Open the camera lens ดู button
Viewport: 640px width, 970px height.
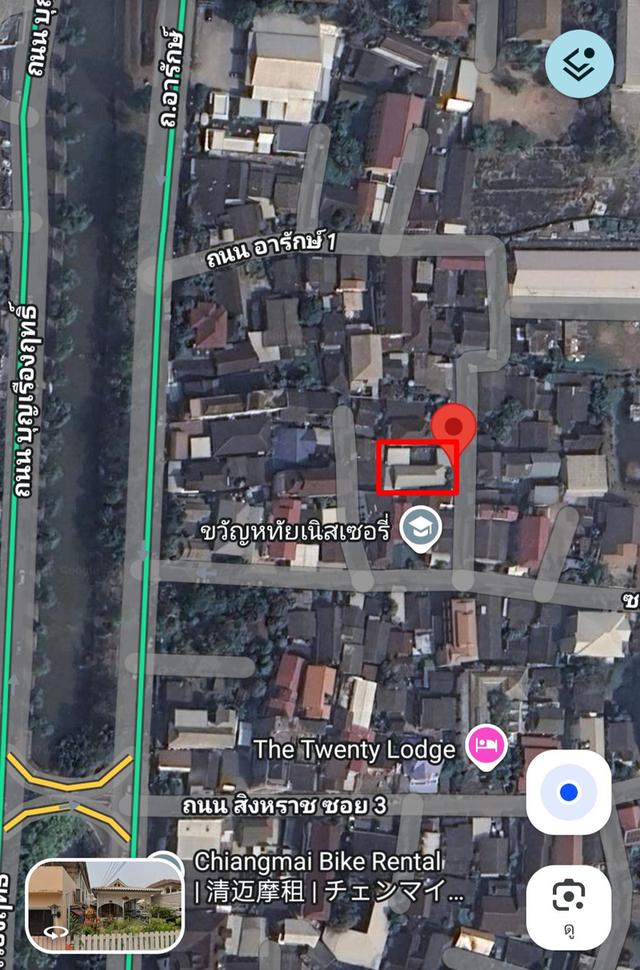(569, 906)
